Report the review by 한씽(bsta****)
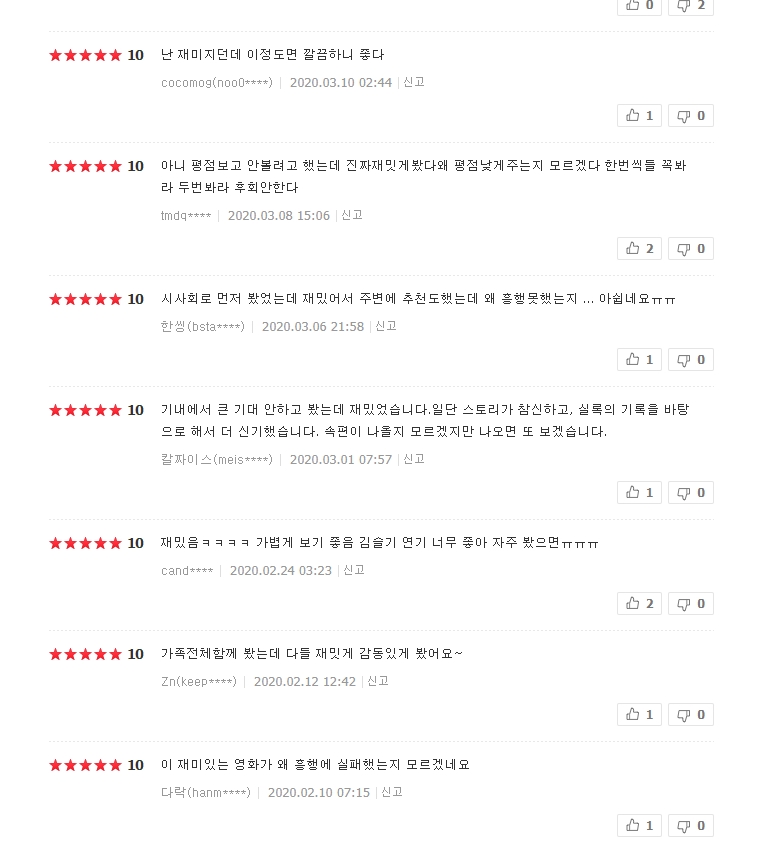 coord(386,326)
